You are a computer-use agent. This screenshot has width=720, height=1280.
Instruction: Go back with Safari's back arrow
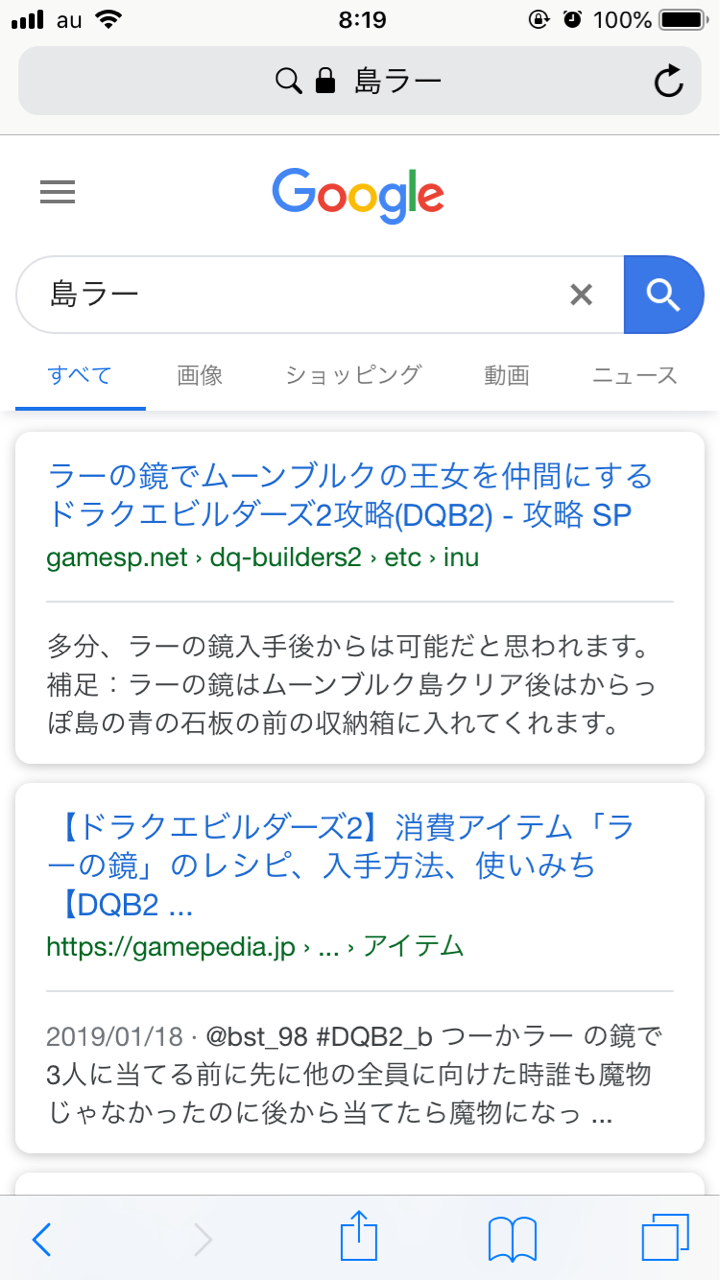pos(41,1240)
